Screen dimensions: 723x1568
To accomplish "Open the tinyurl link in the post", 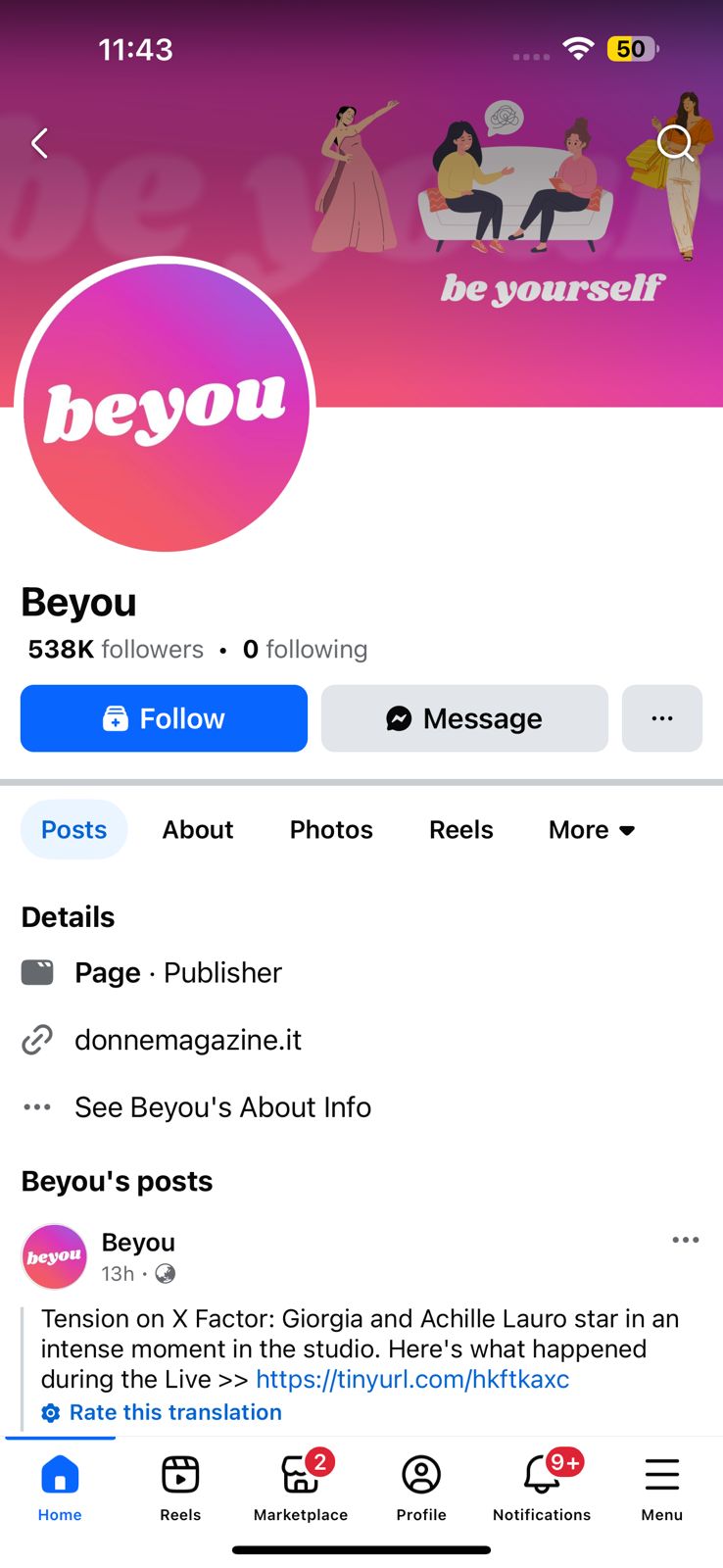I will click(411, 1379).
